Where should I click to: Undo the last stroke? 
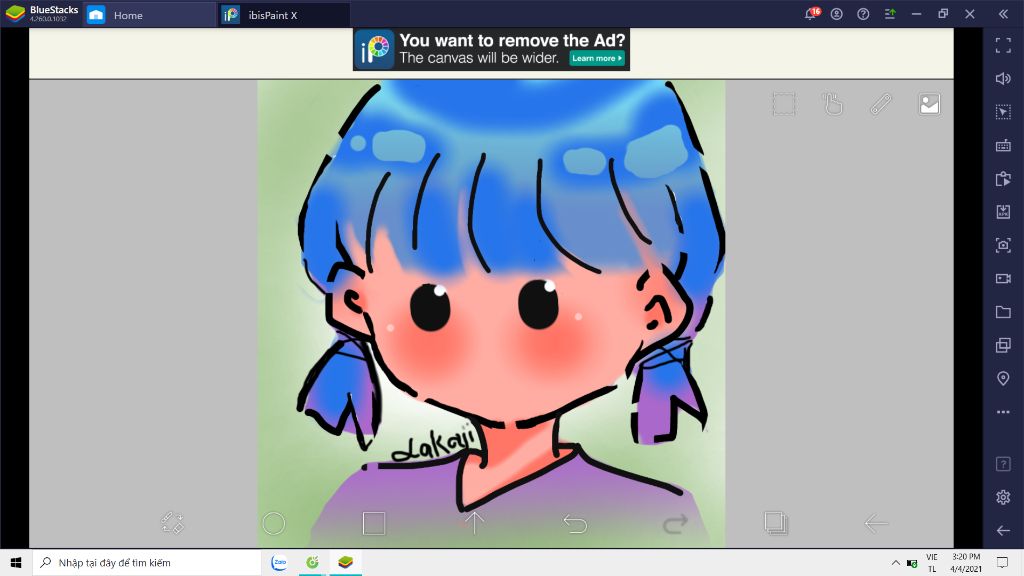[x=575, y=523]
